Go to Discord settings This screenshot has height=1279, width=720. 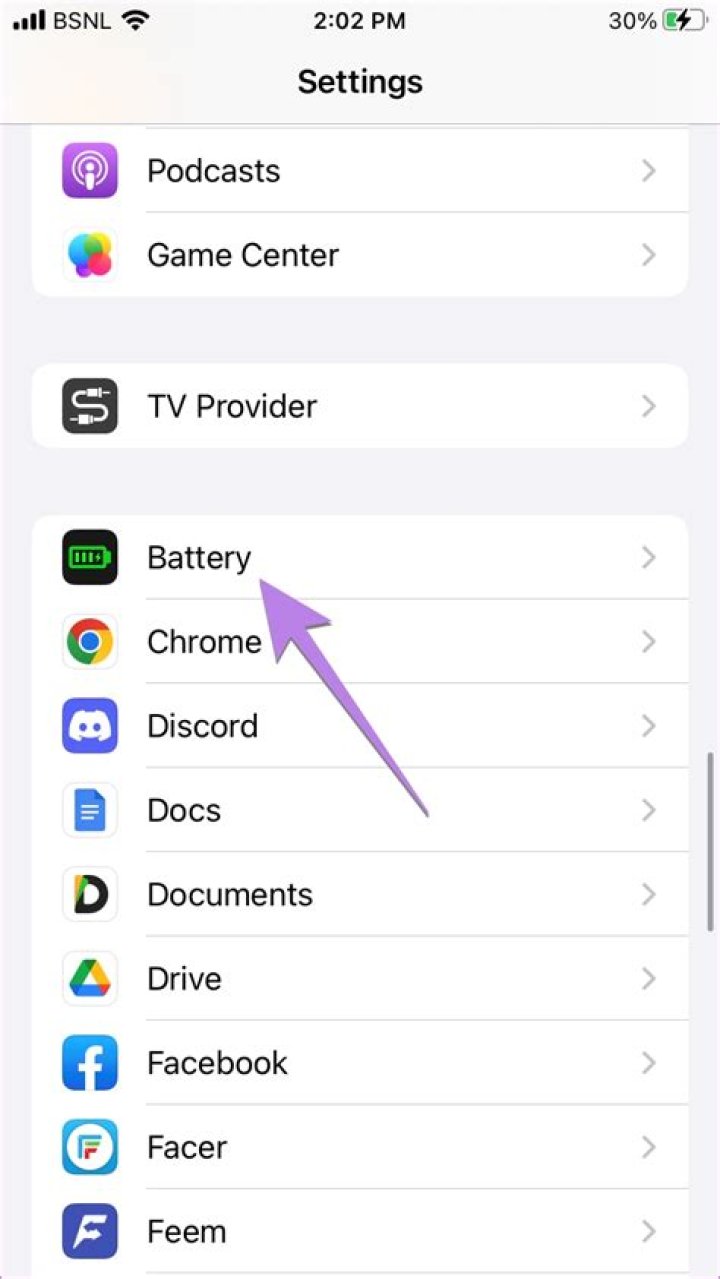click(x=360, y=725)
